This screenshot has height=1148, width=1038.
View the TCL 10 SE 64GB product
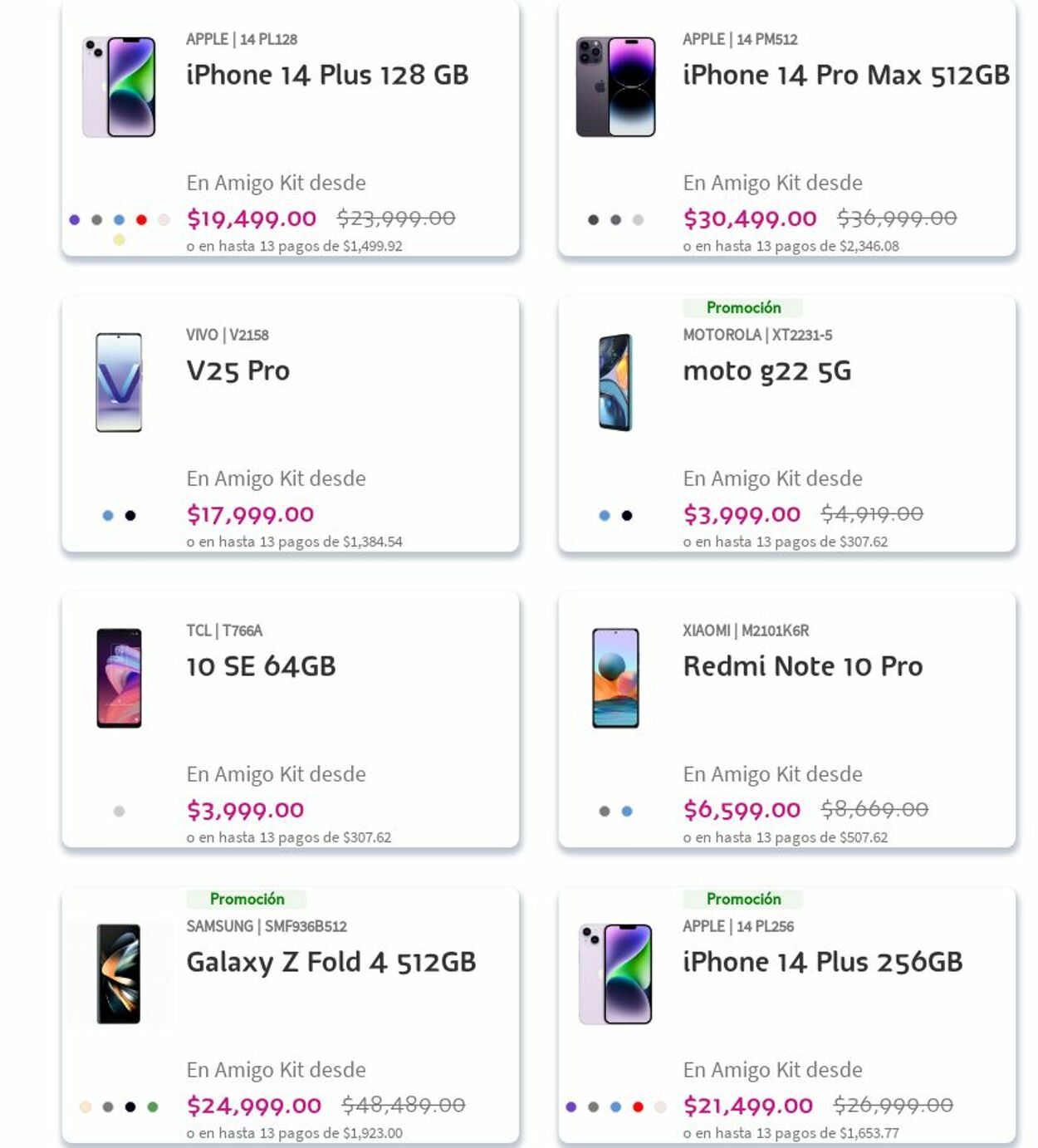261,667
